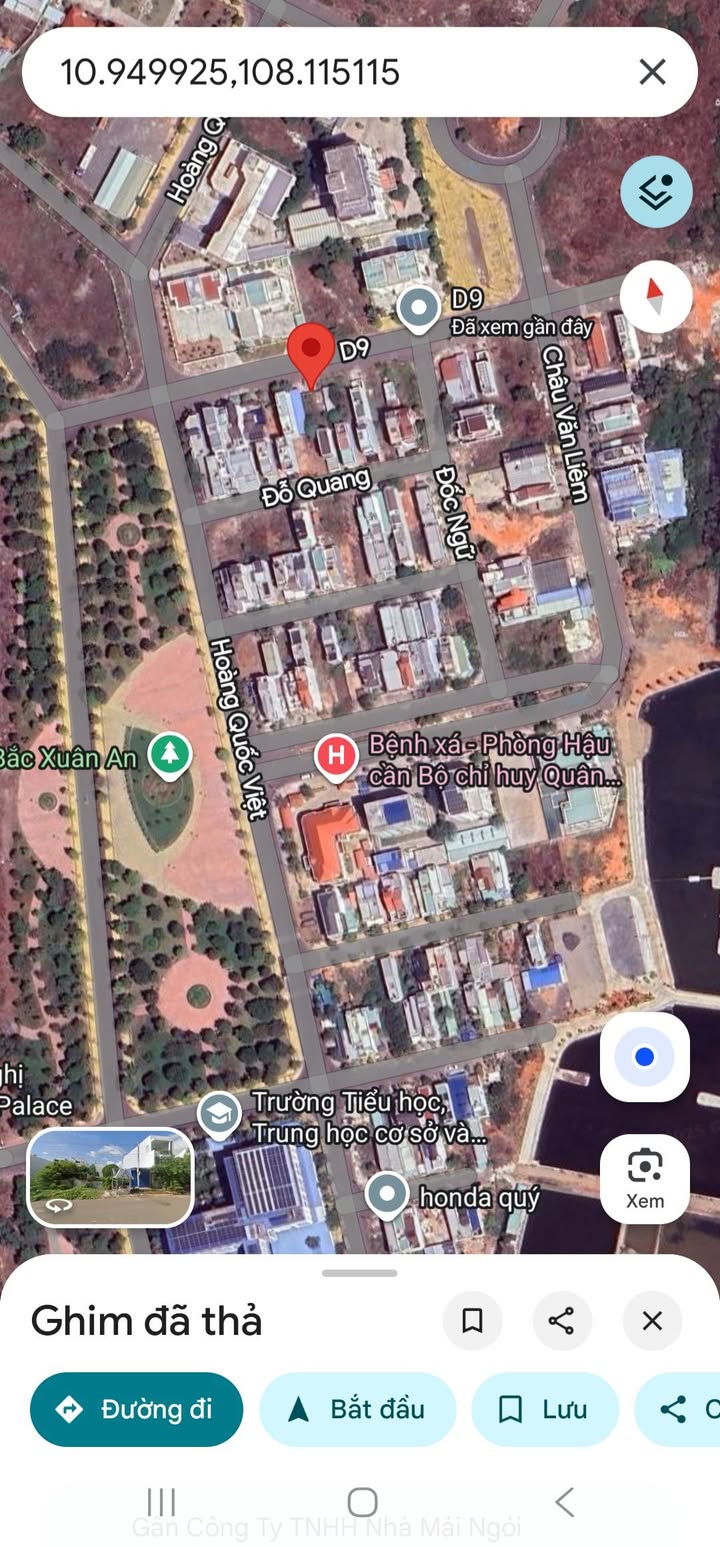Screen dimensions: 720x1547
Task: Open the Xem lens camera button
Action: tap(645, 1178)
